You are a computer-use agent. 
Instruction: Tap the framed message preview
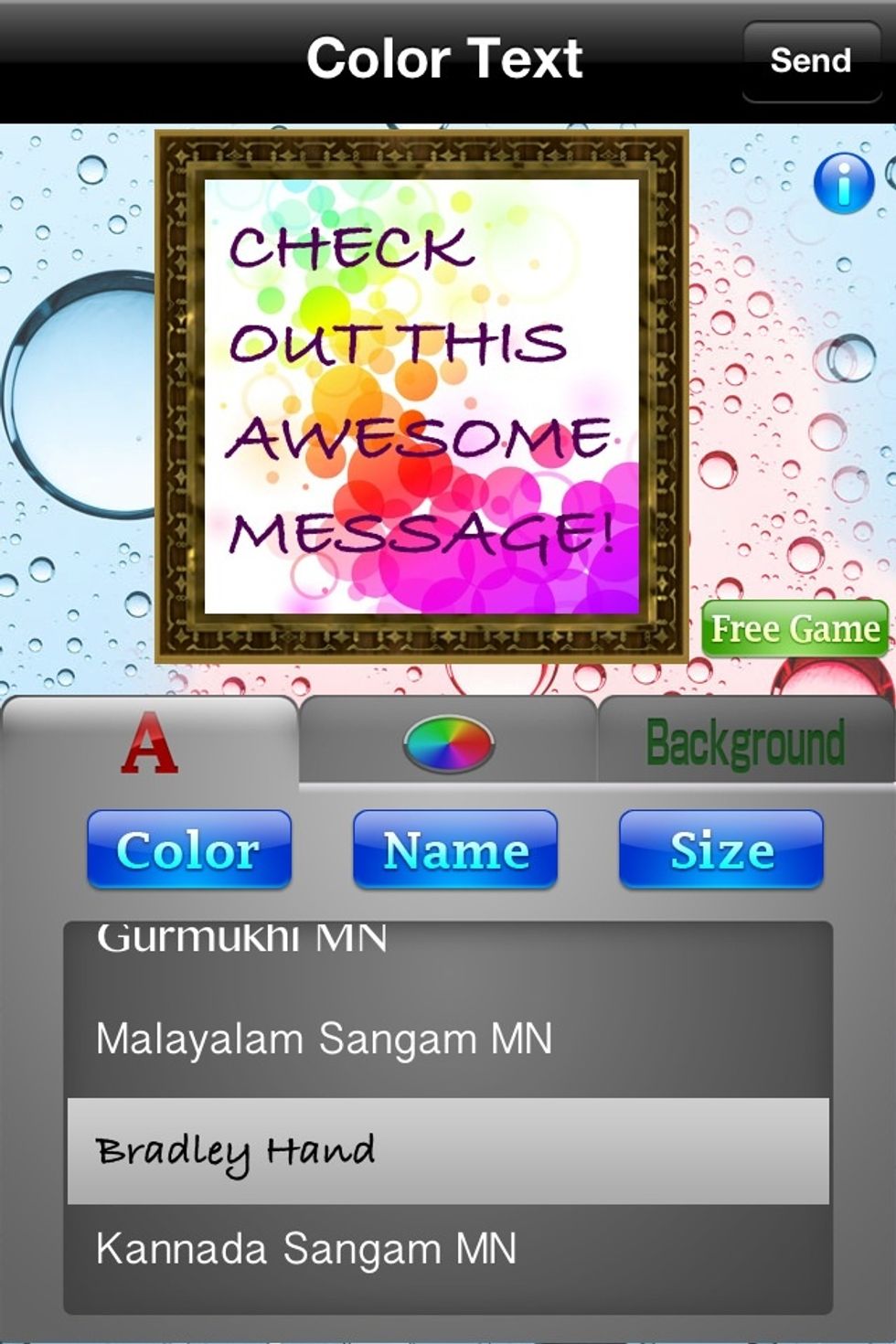(x=421, y=396)
